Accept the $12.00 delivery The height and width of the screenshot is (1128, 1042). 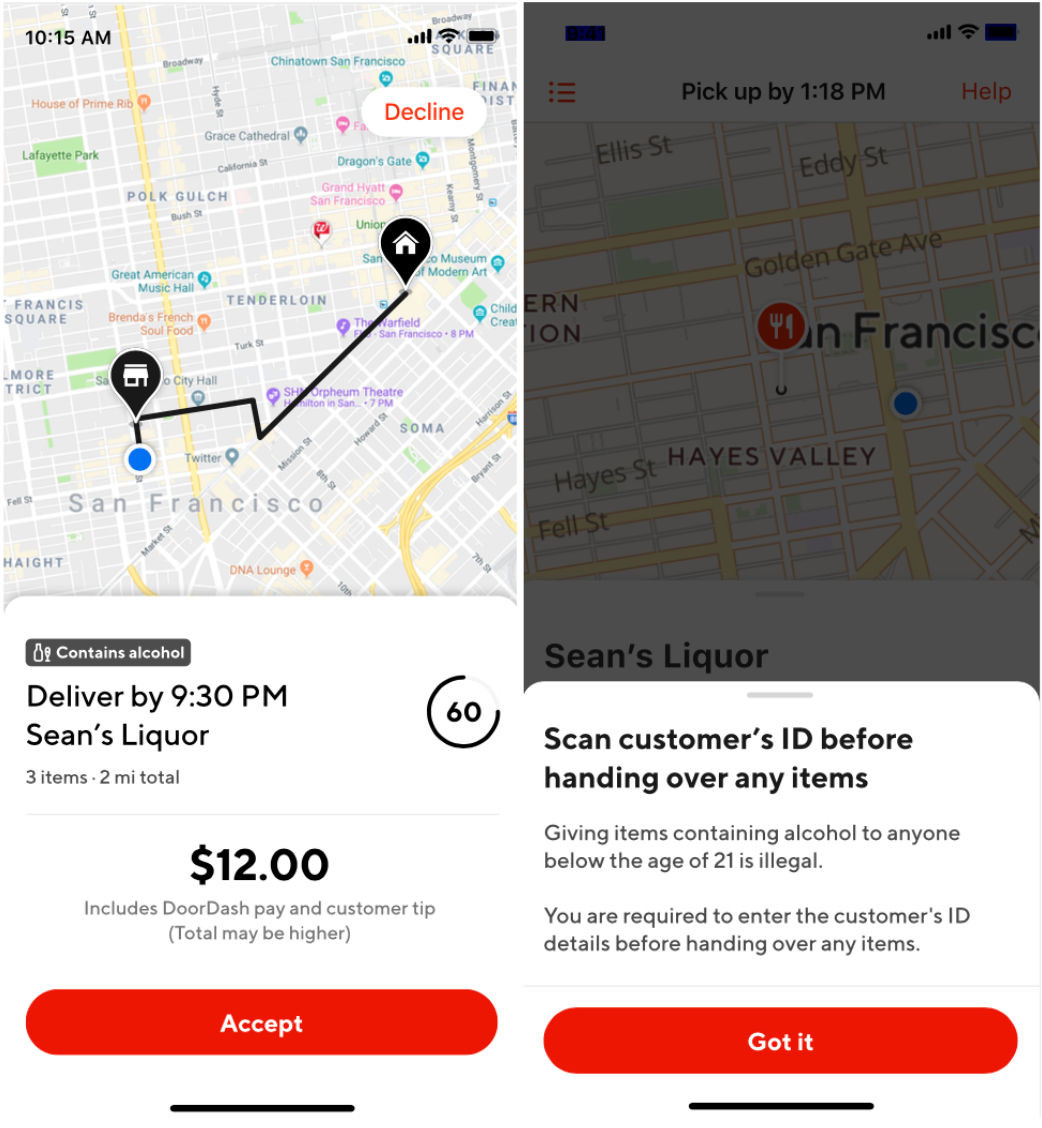261,1022
